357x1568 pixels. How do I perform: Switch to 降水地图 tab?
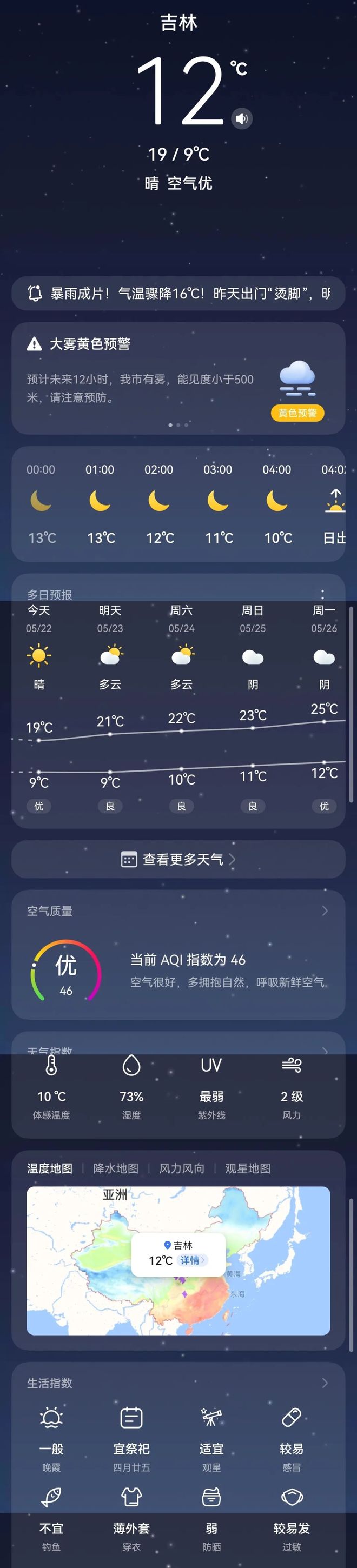click(116, 1168)
